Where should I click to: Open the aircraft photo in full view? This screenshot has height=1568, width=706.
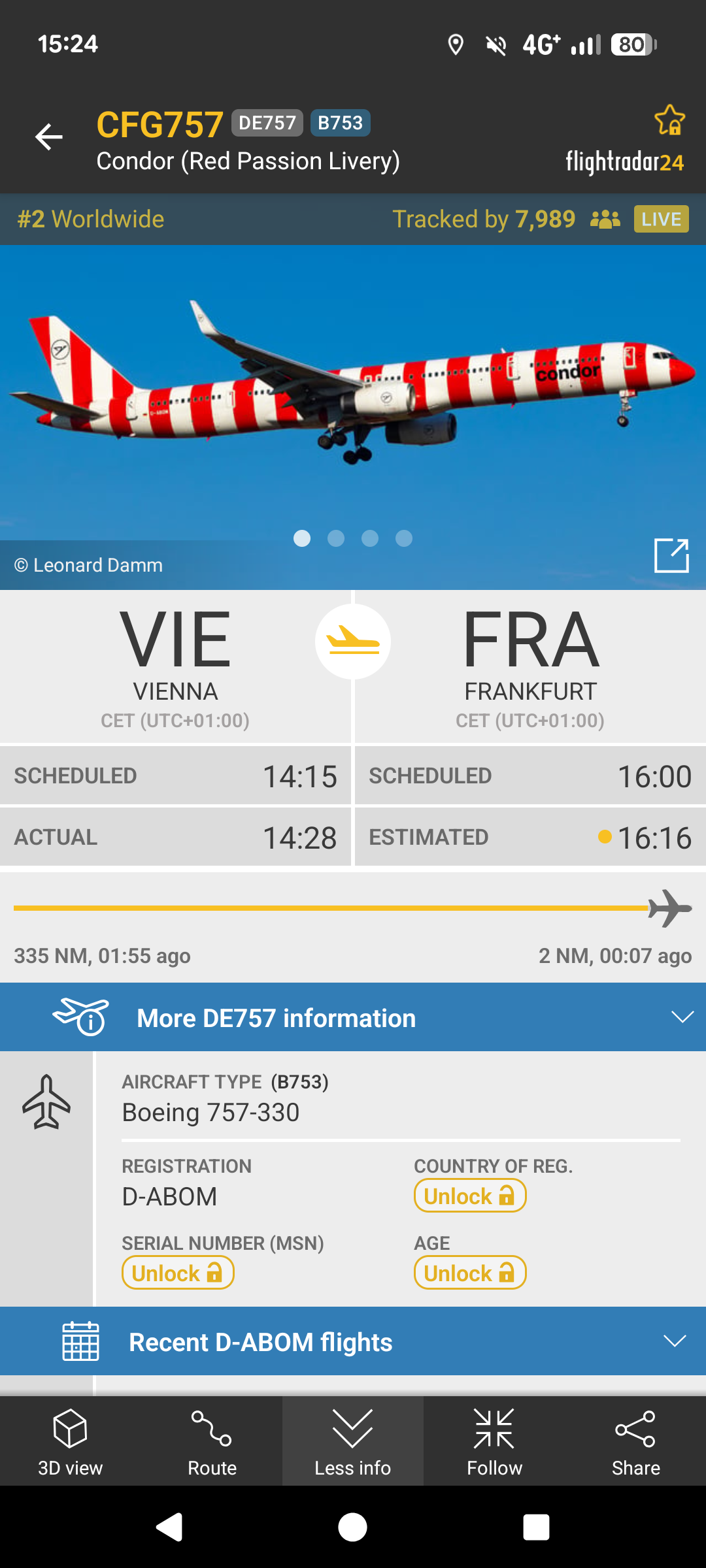point(671,555)
